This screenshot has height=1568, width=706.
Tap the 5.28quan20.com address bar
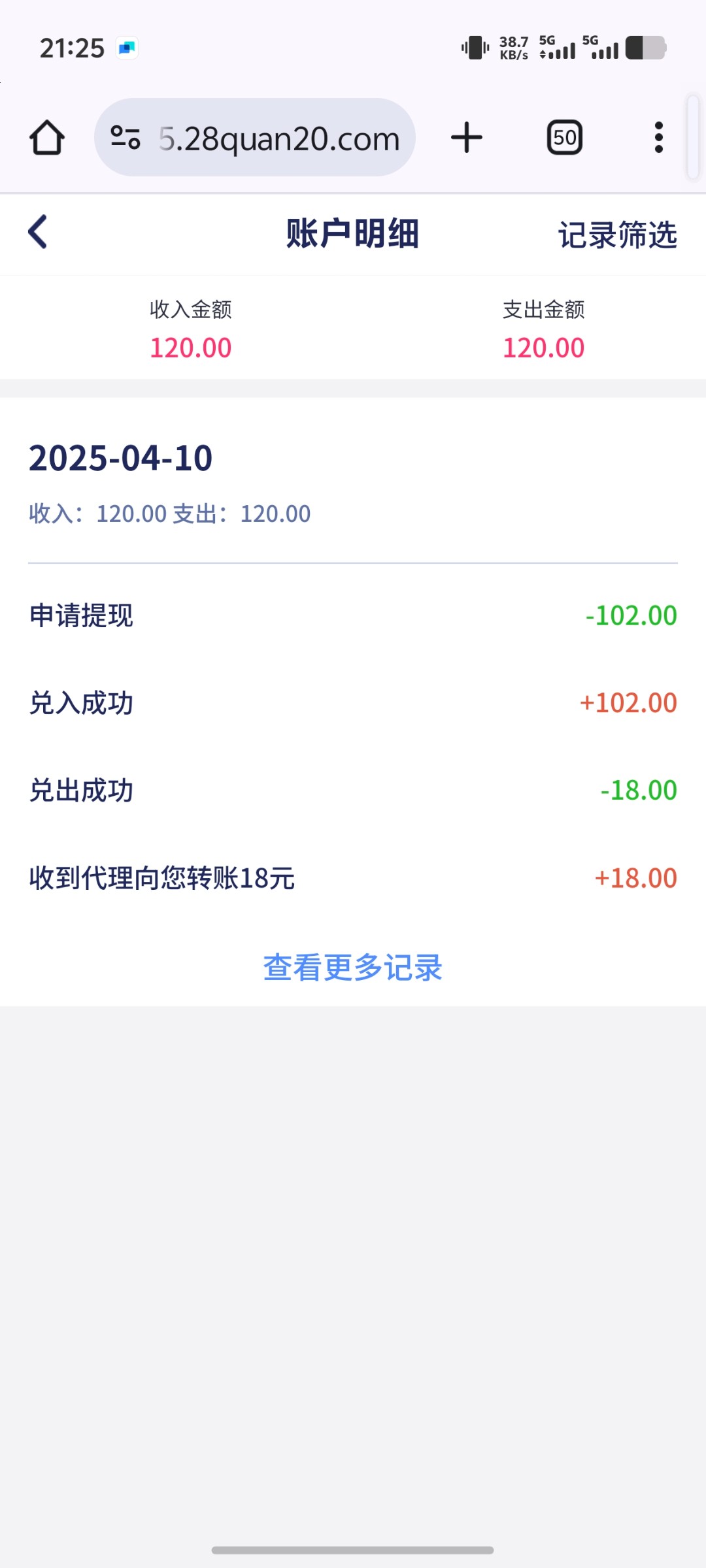point(255,138)
